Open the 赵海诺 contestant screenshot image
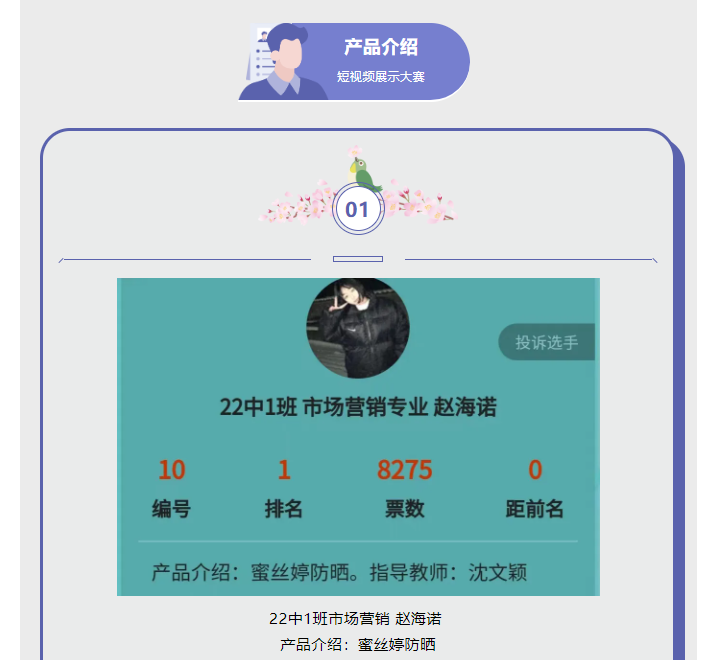The width and height of the screenshot is (714, 660). [358, 436]
